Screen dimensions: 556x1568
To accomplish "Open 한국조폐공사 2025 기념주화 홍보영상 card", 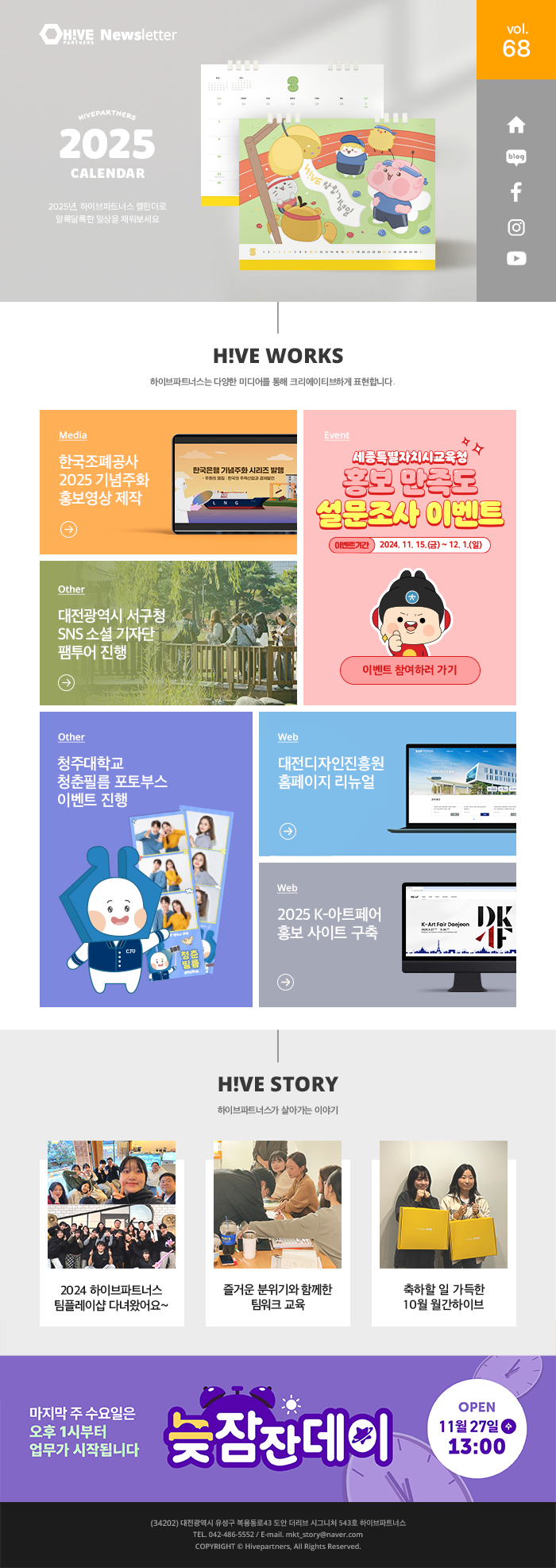I will (168, 482).
